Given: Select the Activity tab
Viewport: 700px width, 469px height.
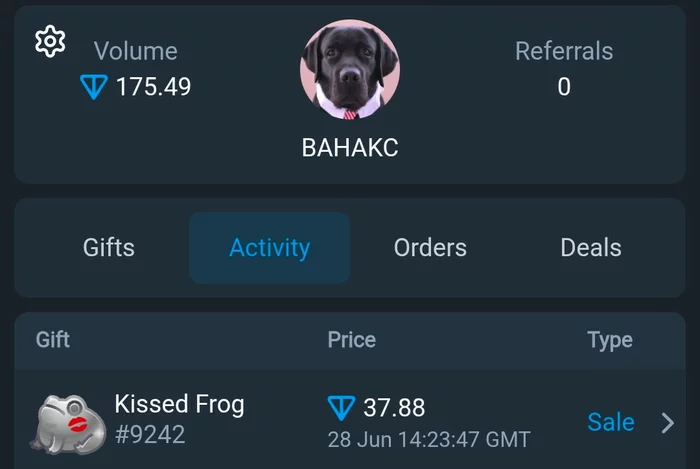Looking at the screenshot, I should click(270, 248).
